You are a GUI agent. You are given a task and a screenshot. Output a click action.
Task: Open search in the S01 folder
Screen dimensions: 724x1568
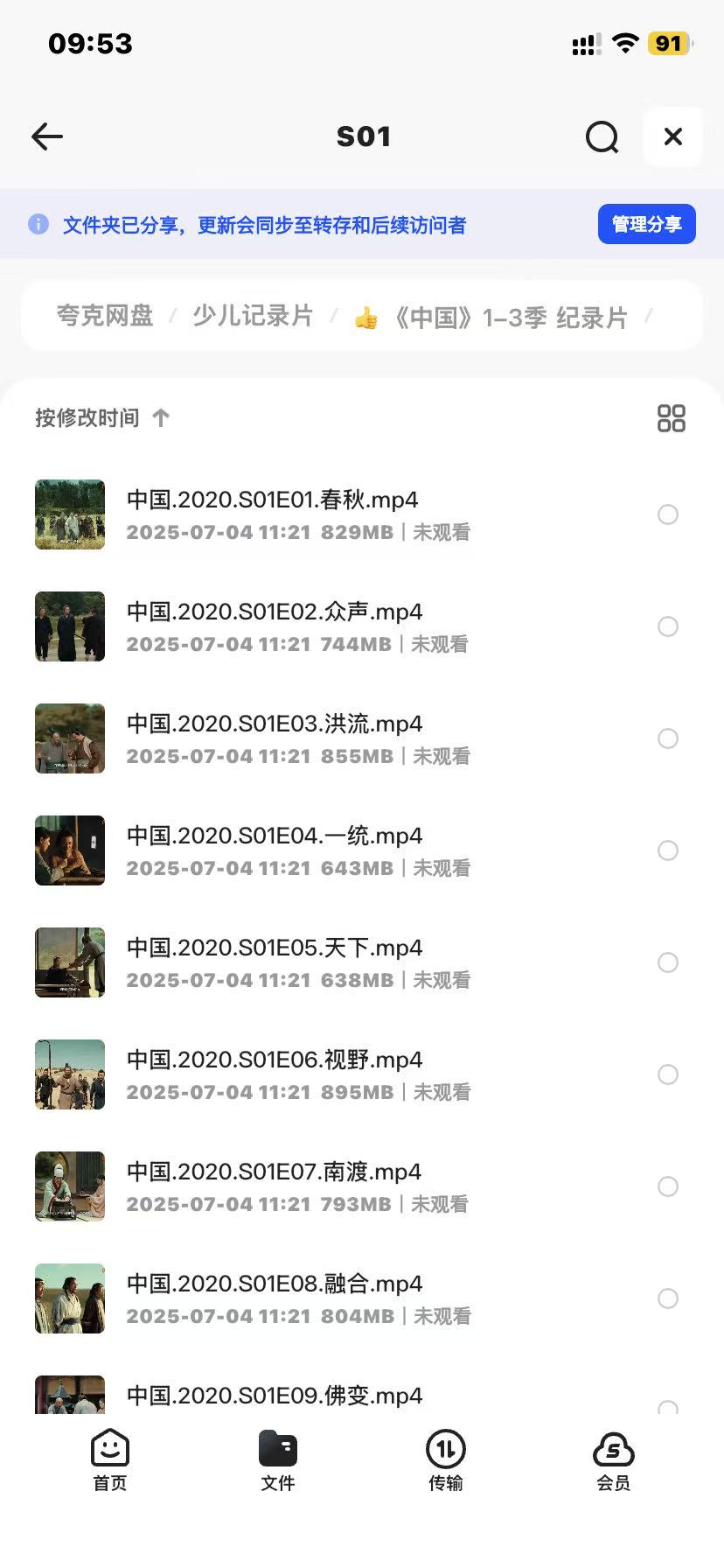coord(602,136)
